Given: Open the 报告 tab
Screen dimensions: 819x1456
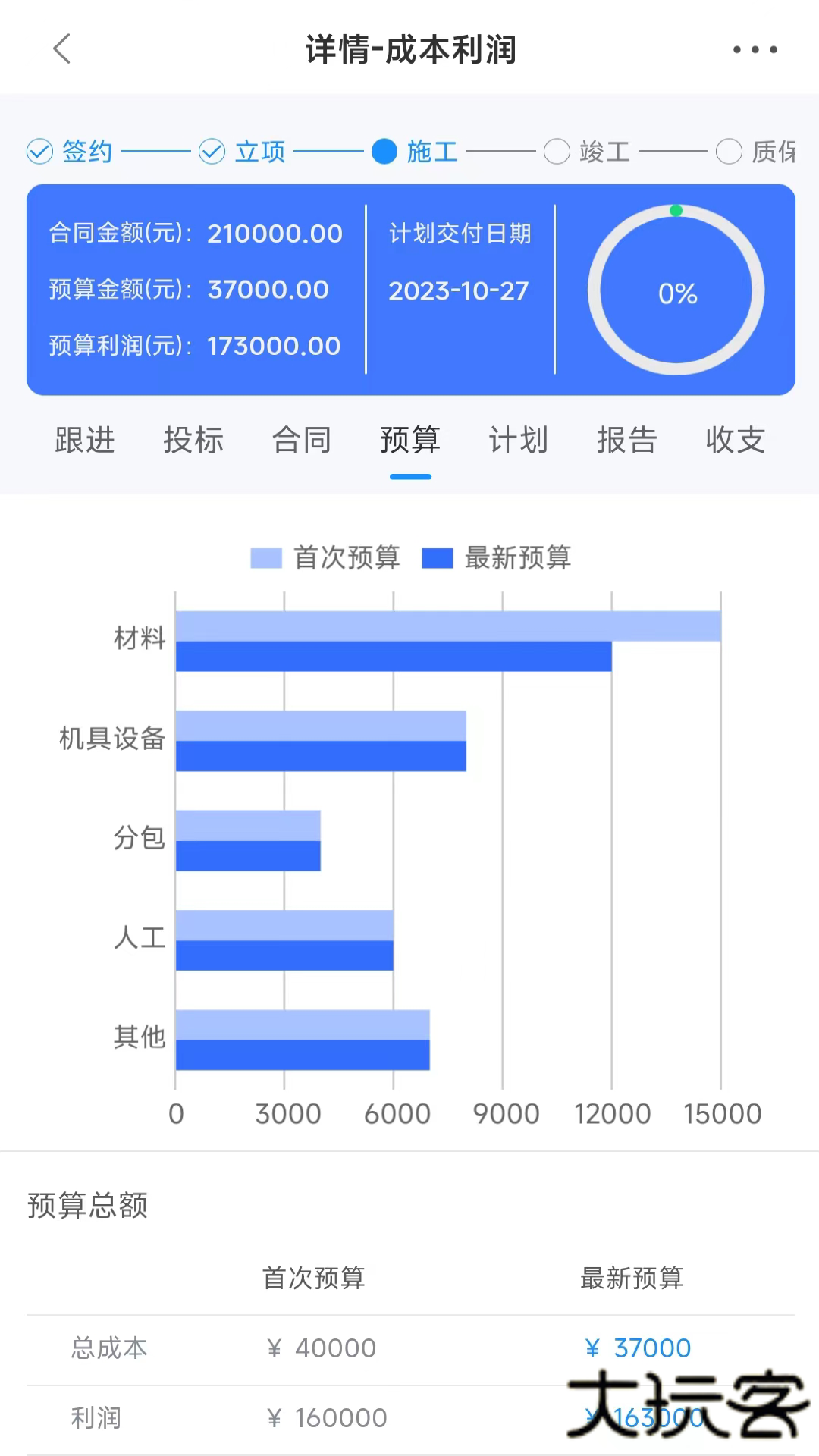Looking at the screenshot, I should [627, 440].
